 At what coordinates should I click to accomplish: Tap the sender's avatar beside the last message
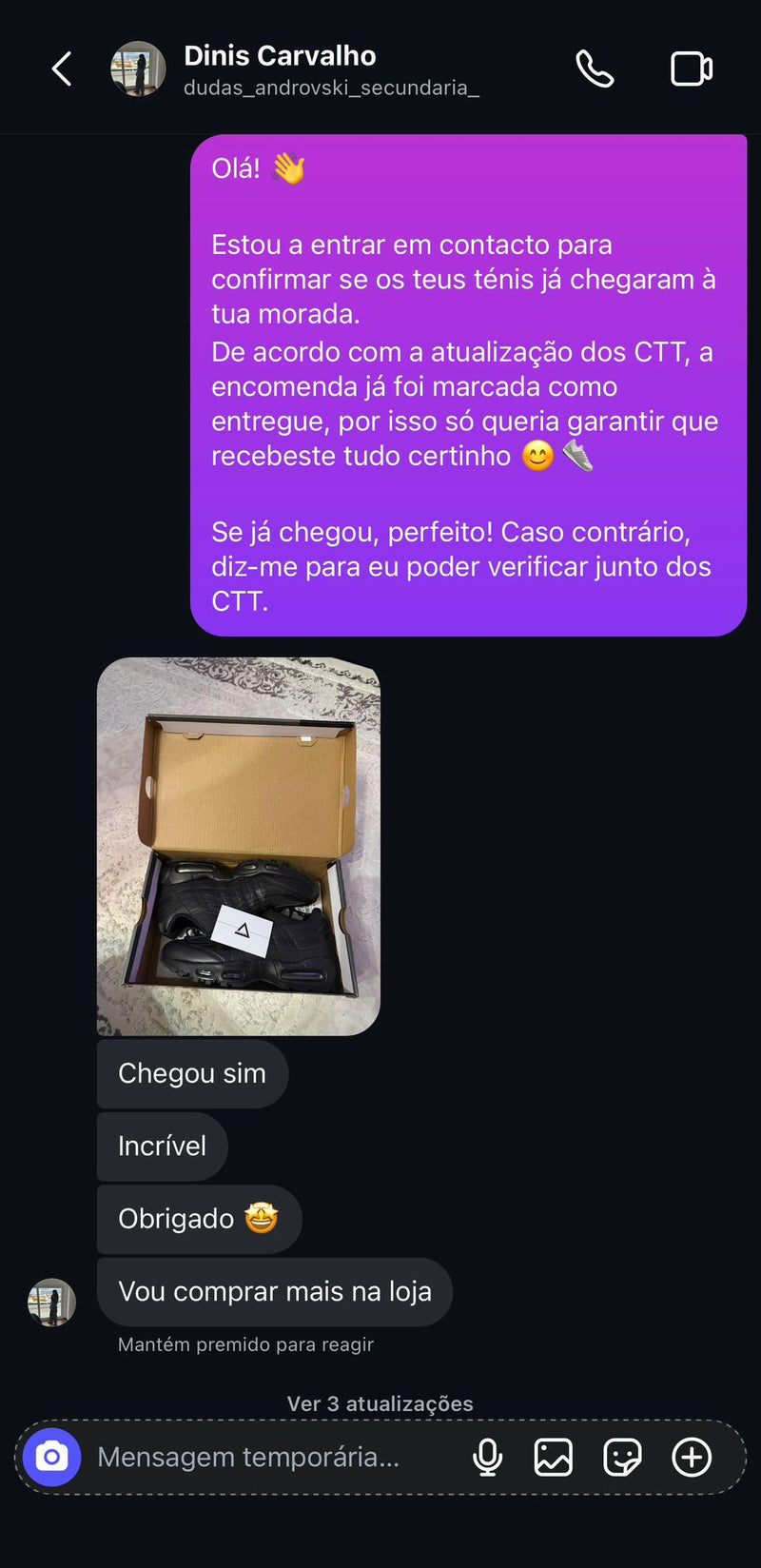(51, 1303)
